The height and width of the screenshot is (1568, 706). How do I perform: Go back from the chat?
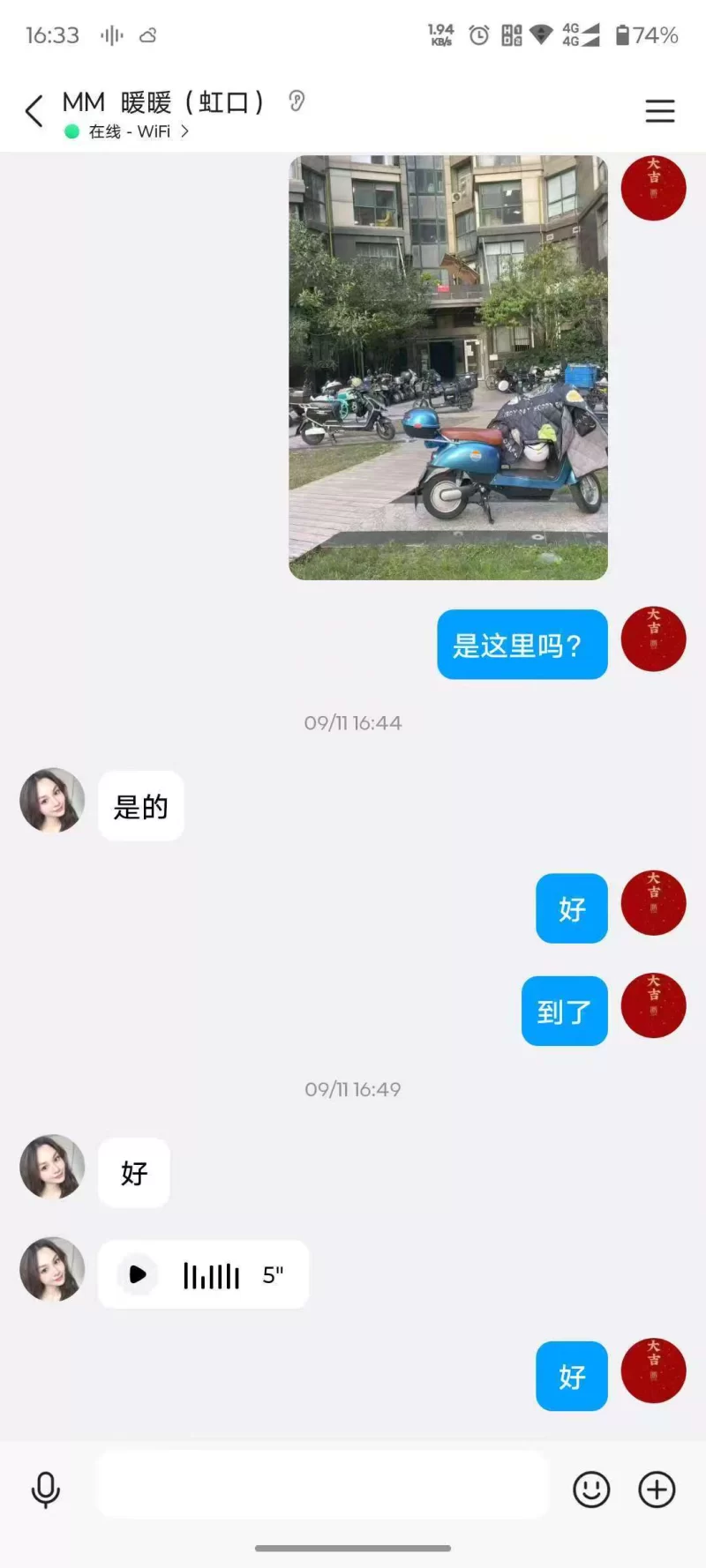34,111
